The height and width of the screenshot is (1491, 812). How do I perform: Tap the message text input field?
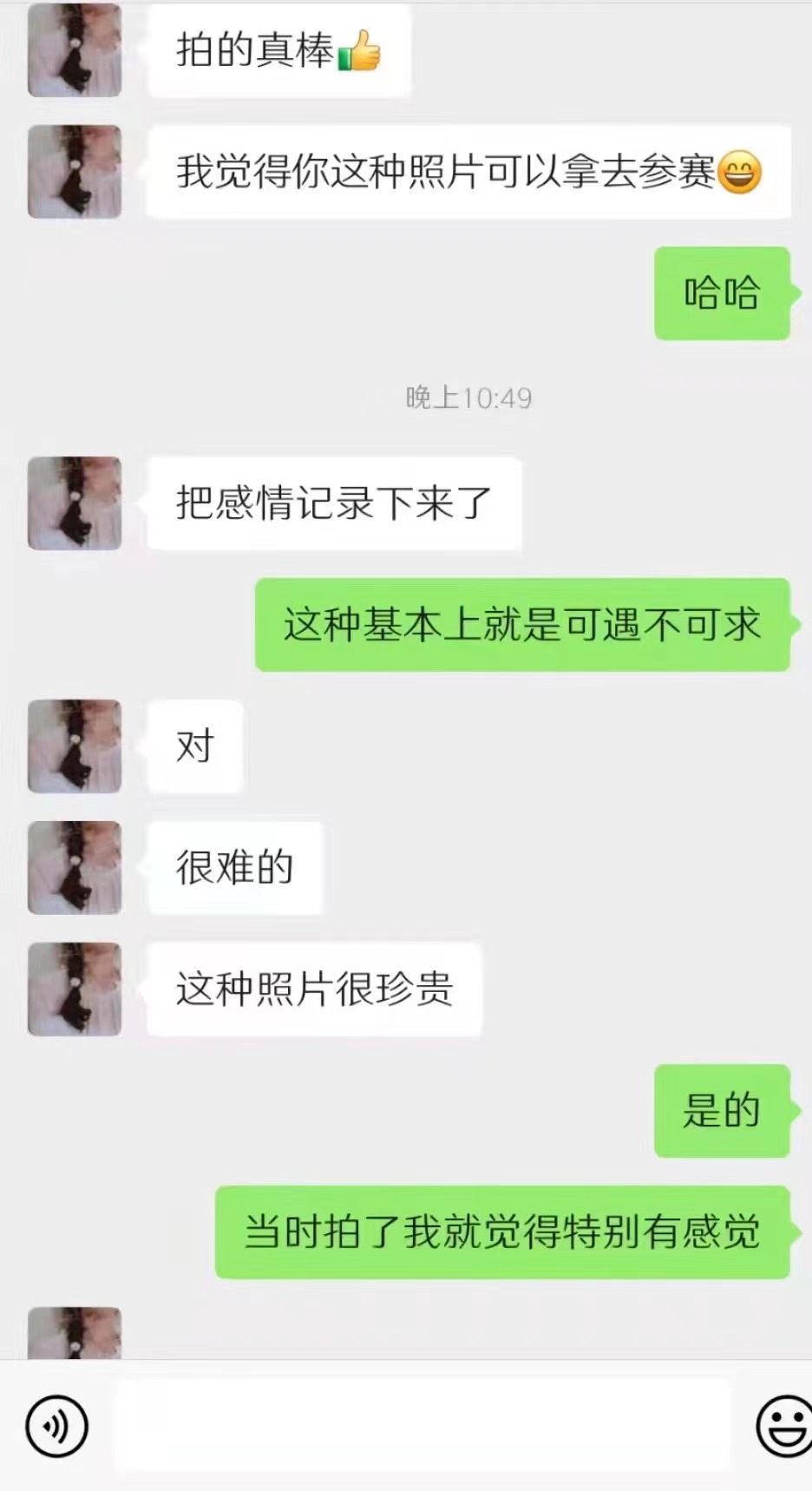click(422, 1426)
